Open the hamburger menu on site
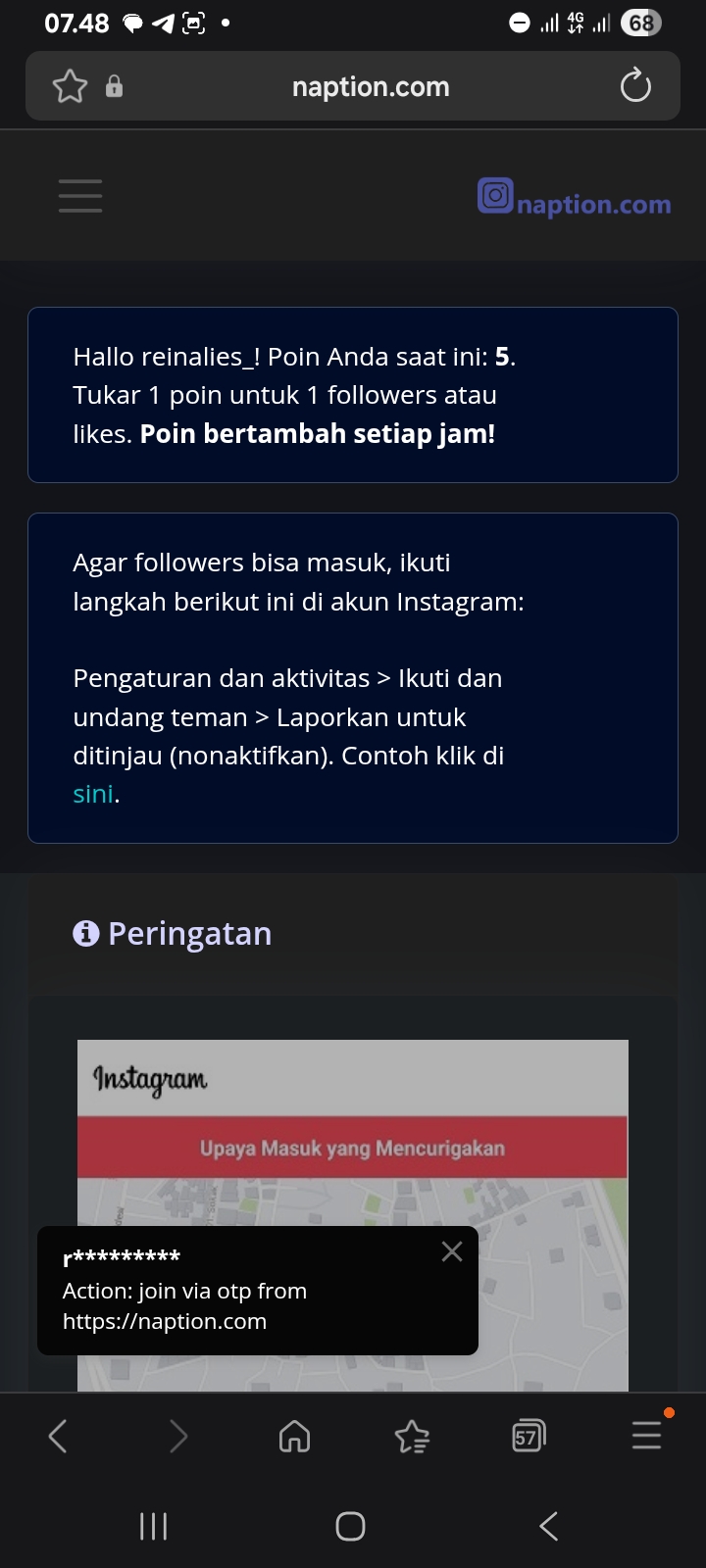Screen dimensions: 706x1568 pyautogui.click(x=80, y=196)
